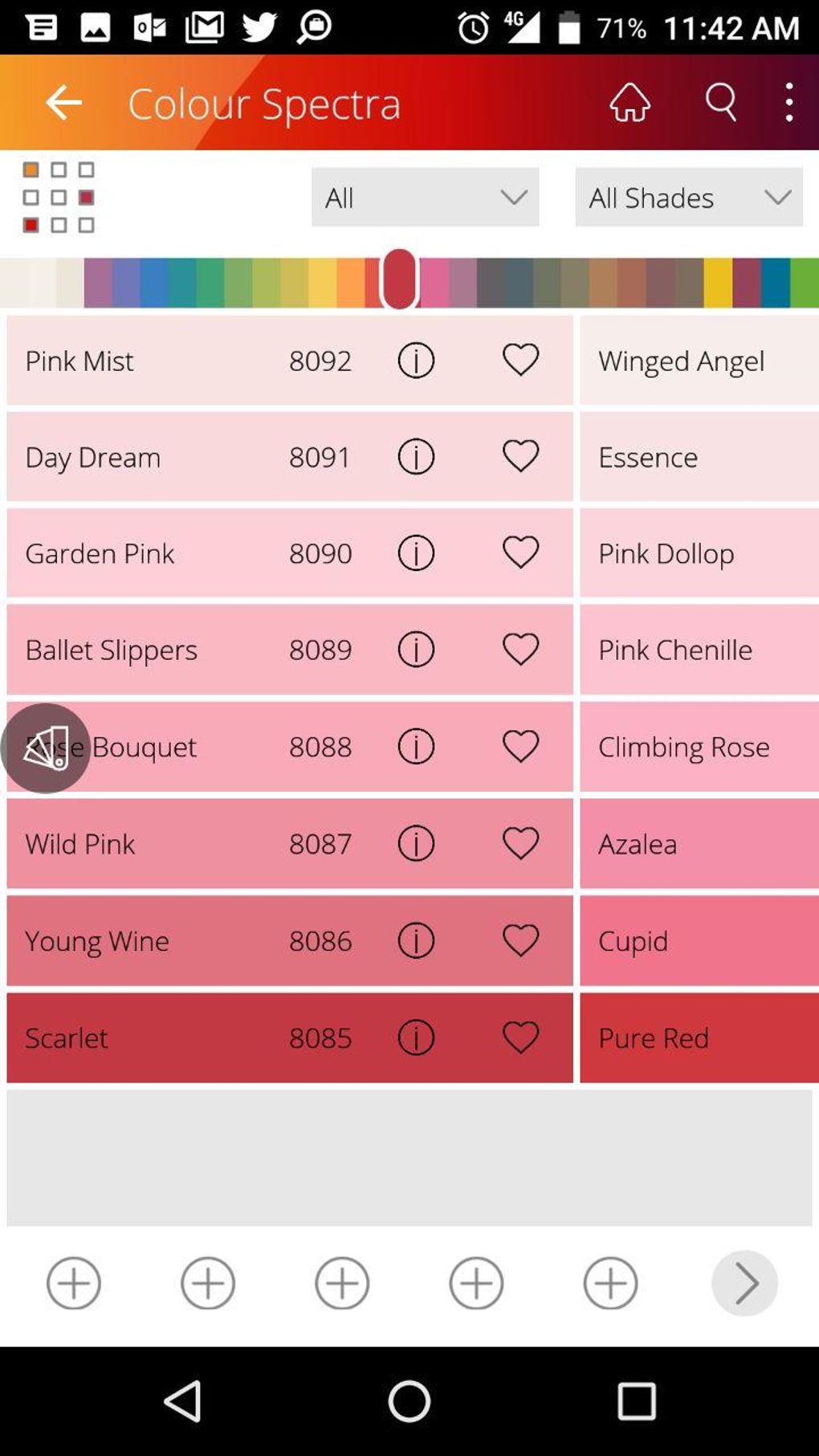The height and width of the screenshot is (1456, 819).
Task: View info for the Pink Mist colour
Action: (x=415, y=361)
